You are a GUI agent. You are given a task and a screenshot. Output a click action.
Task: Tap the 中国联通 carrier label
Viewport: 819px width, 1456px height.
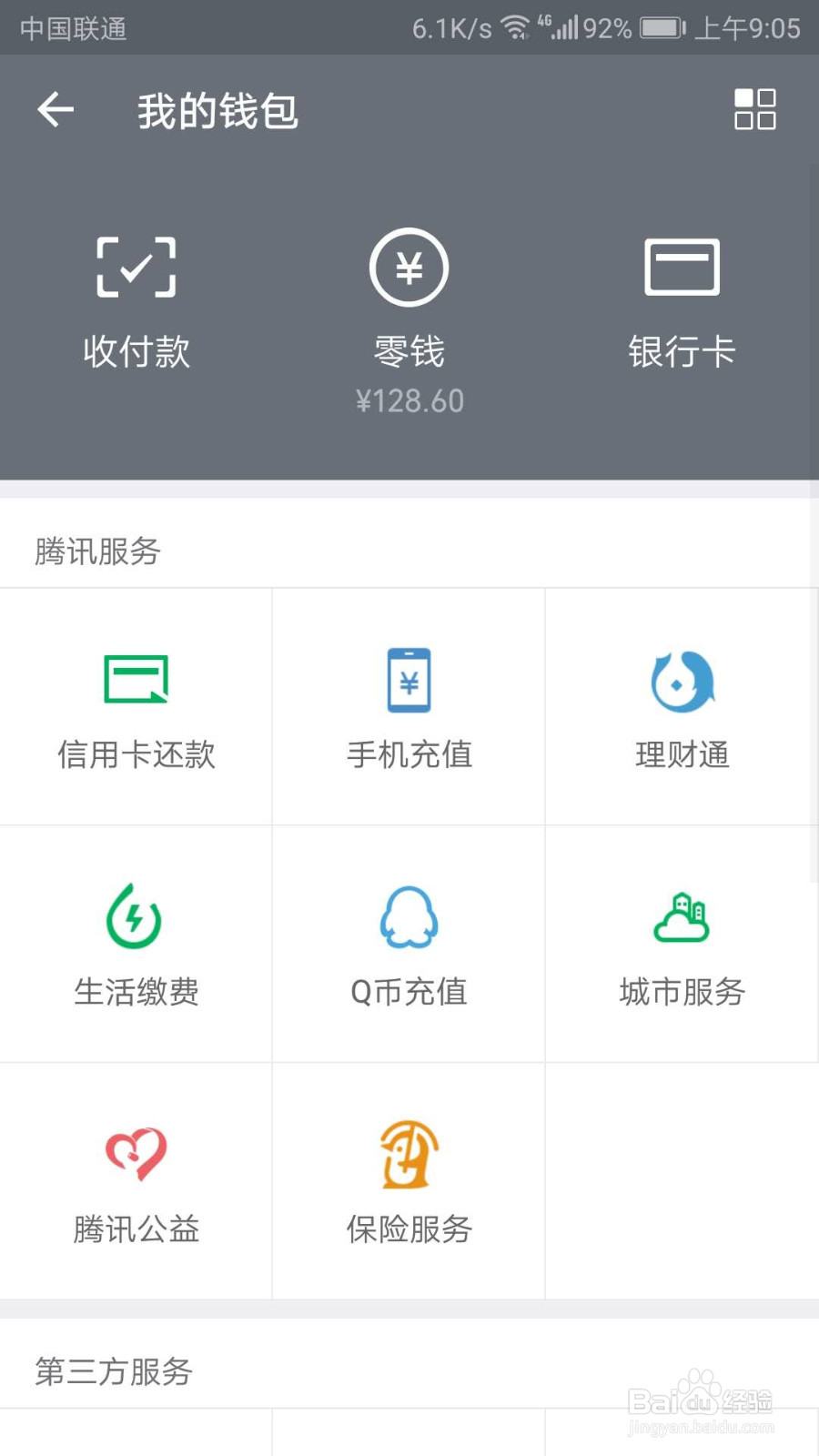pos(71,27)
